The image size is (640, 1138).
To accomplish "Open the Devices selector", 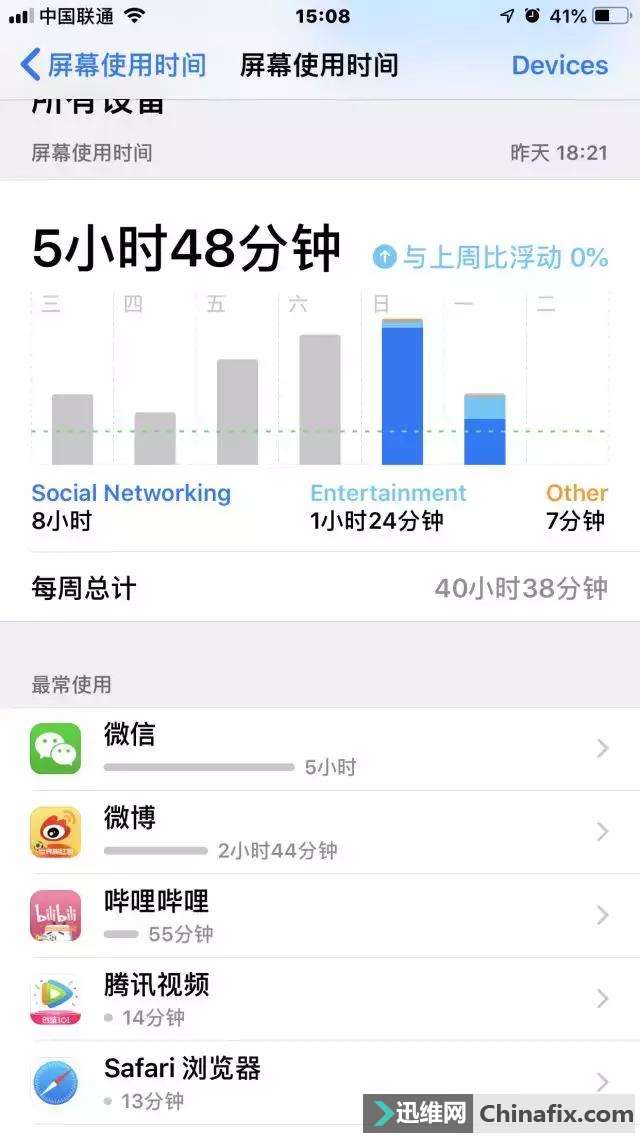I will [559, 65].
